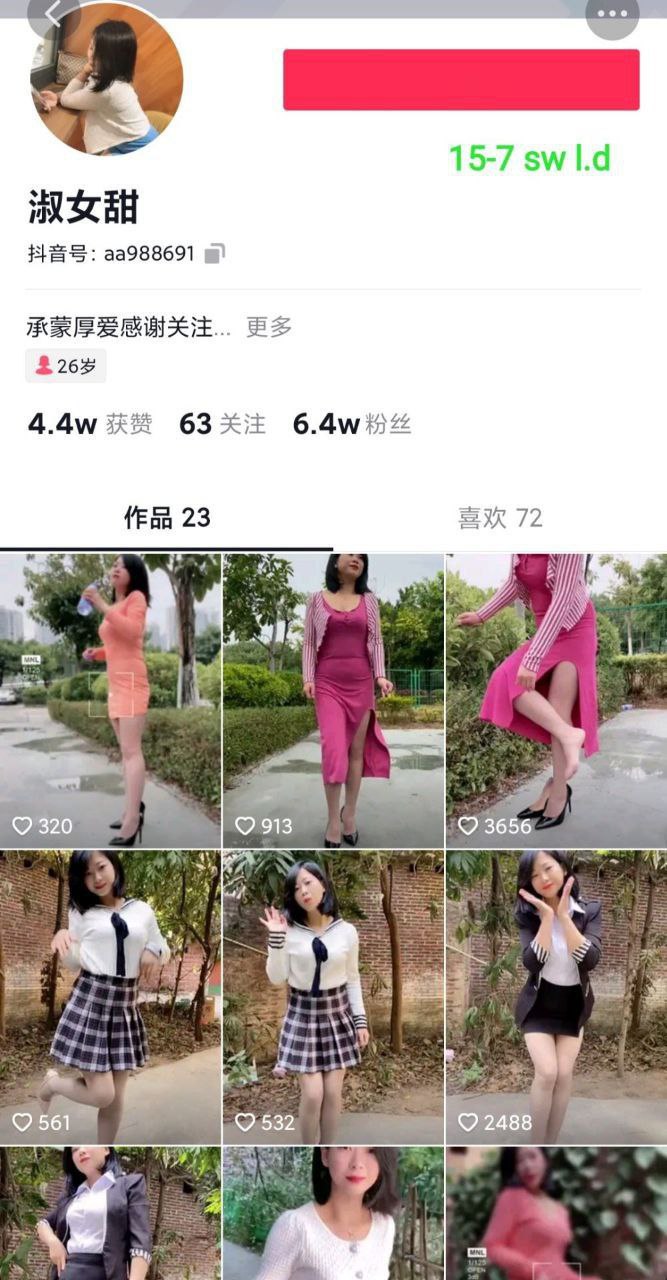Open the video with 2488 likes
667x1280 pixels.
tap(557, 997)
